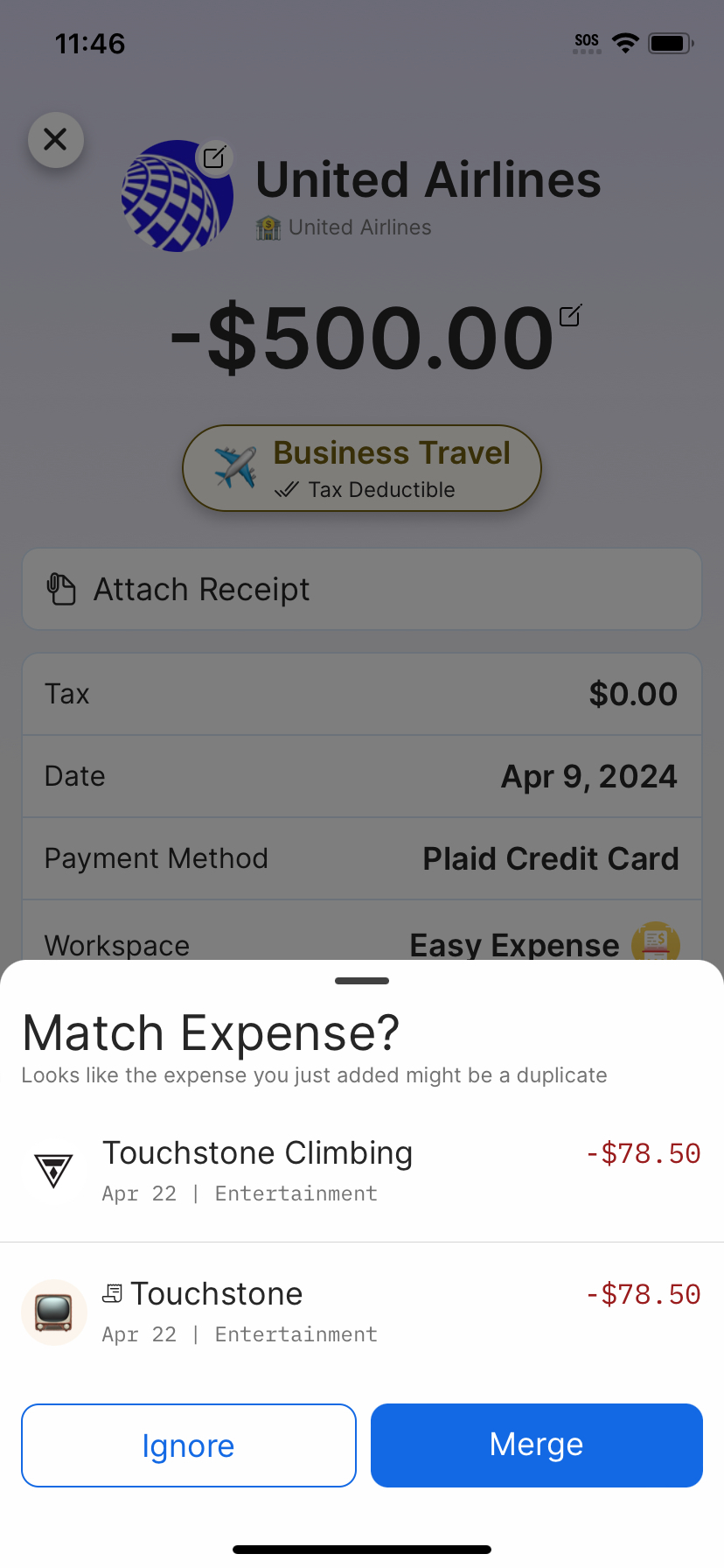Attach a receipt to this expense
Viewport: 724px width, 1568px height.
pyautogui.click(x=361, y=589)
